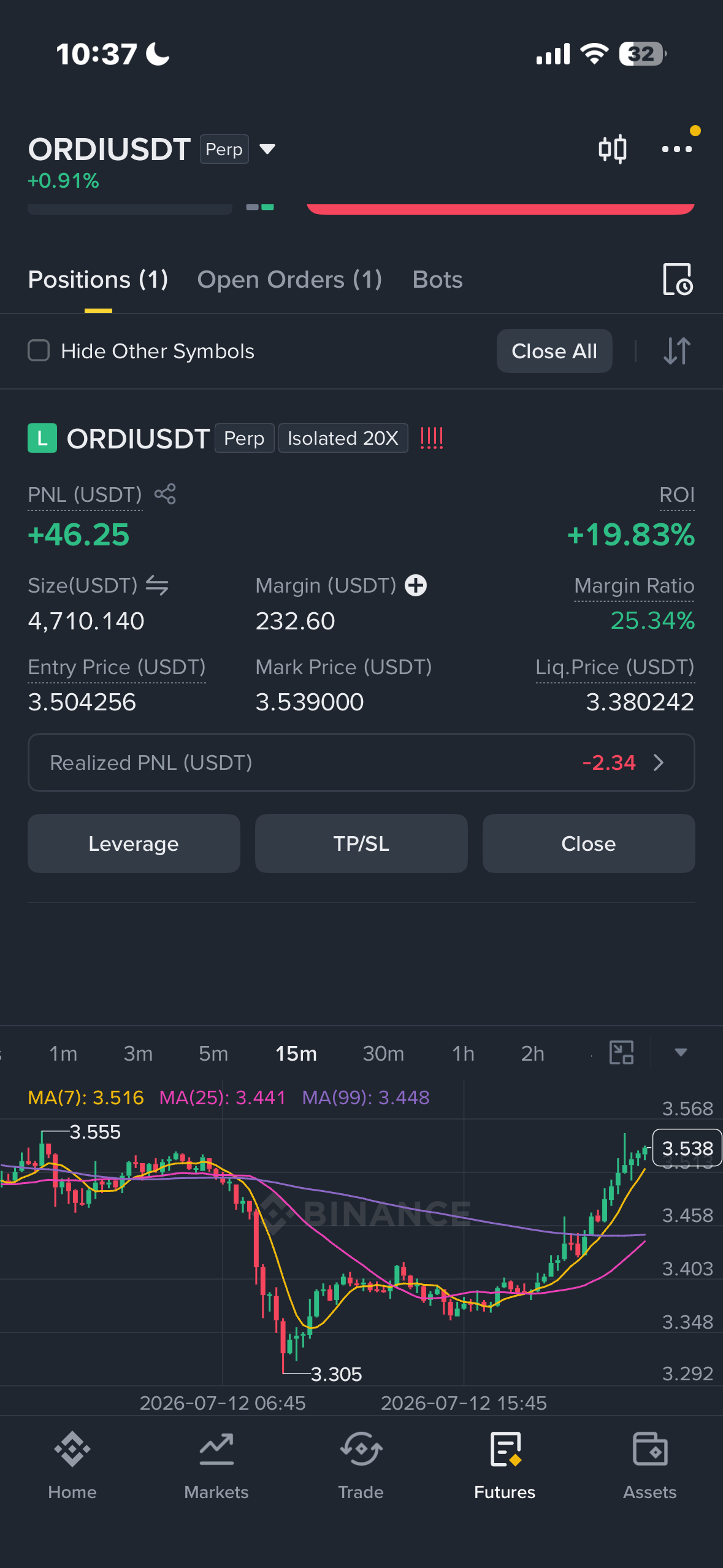Toggle the Size(USDT) unit switch

point(157,585)
